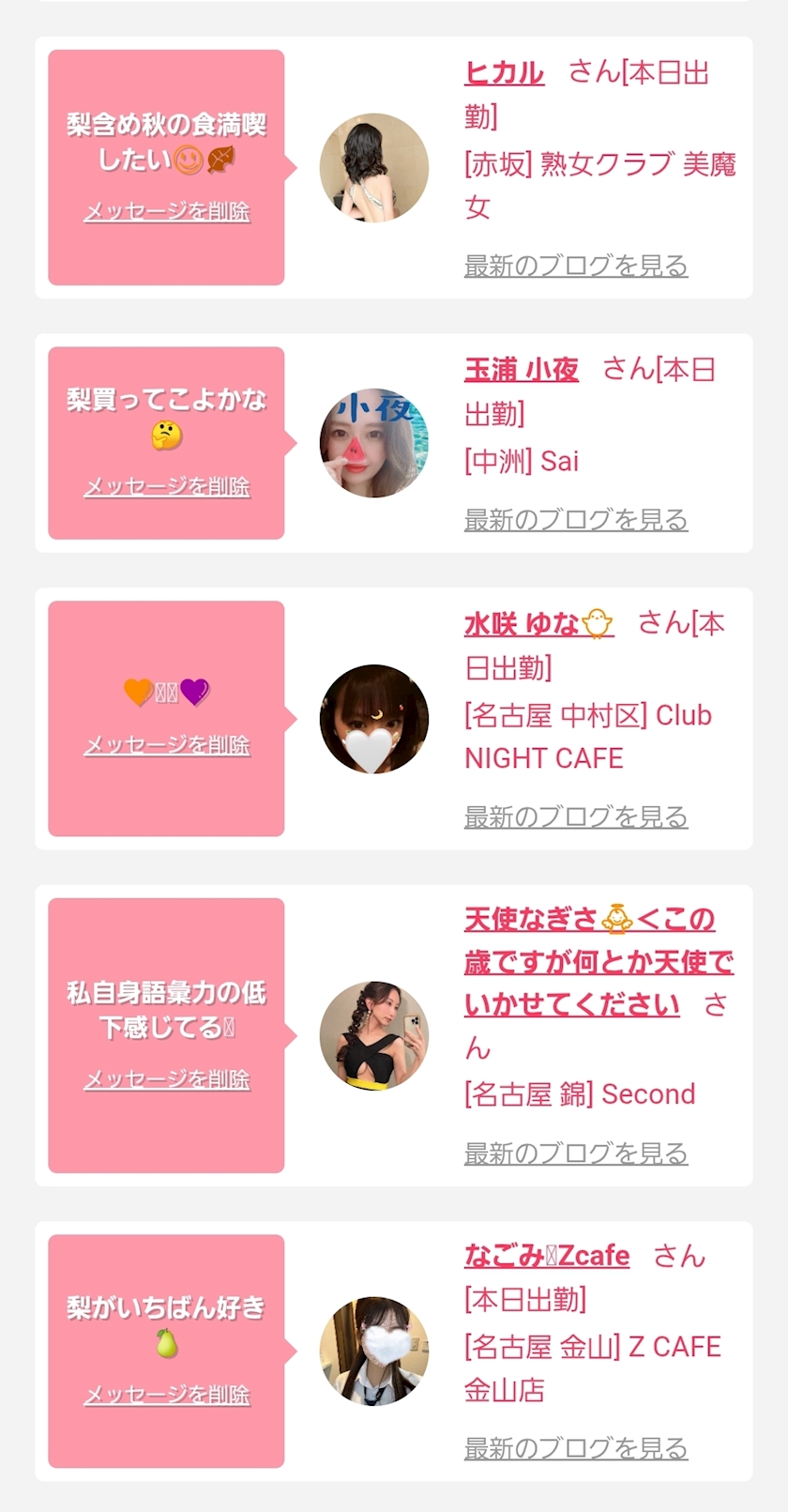Screen dimensions: 788x1512
Task: Open なごみ Zcafe's profile link
Action: (x=547, y=1255)
